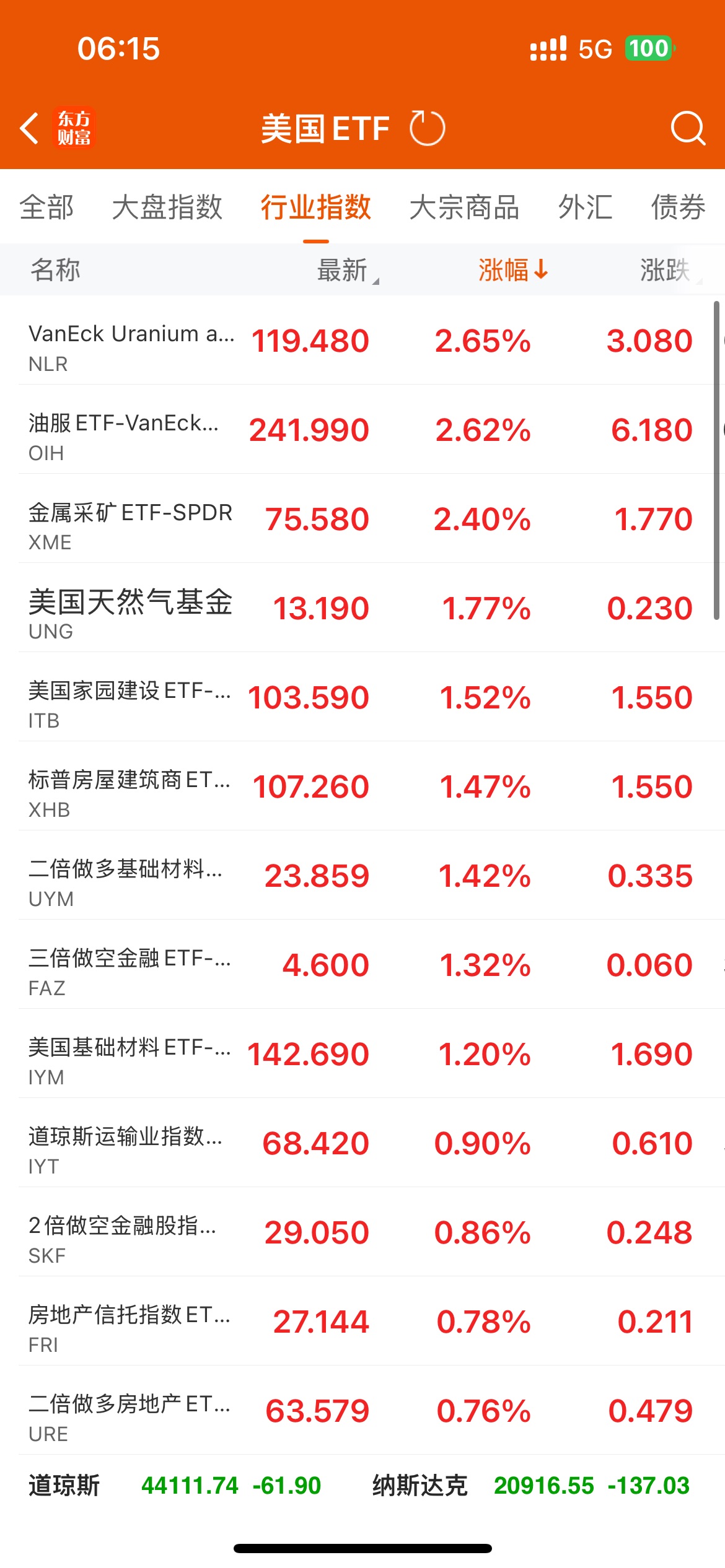Switch to the 全部 tab
This screenshot has height=1568, width=725.
[46, 207]
